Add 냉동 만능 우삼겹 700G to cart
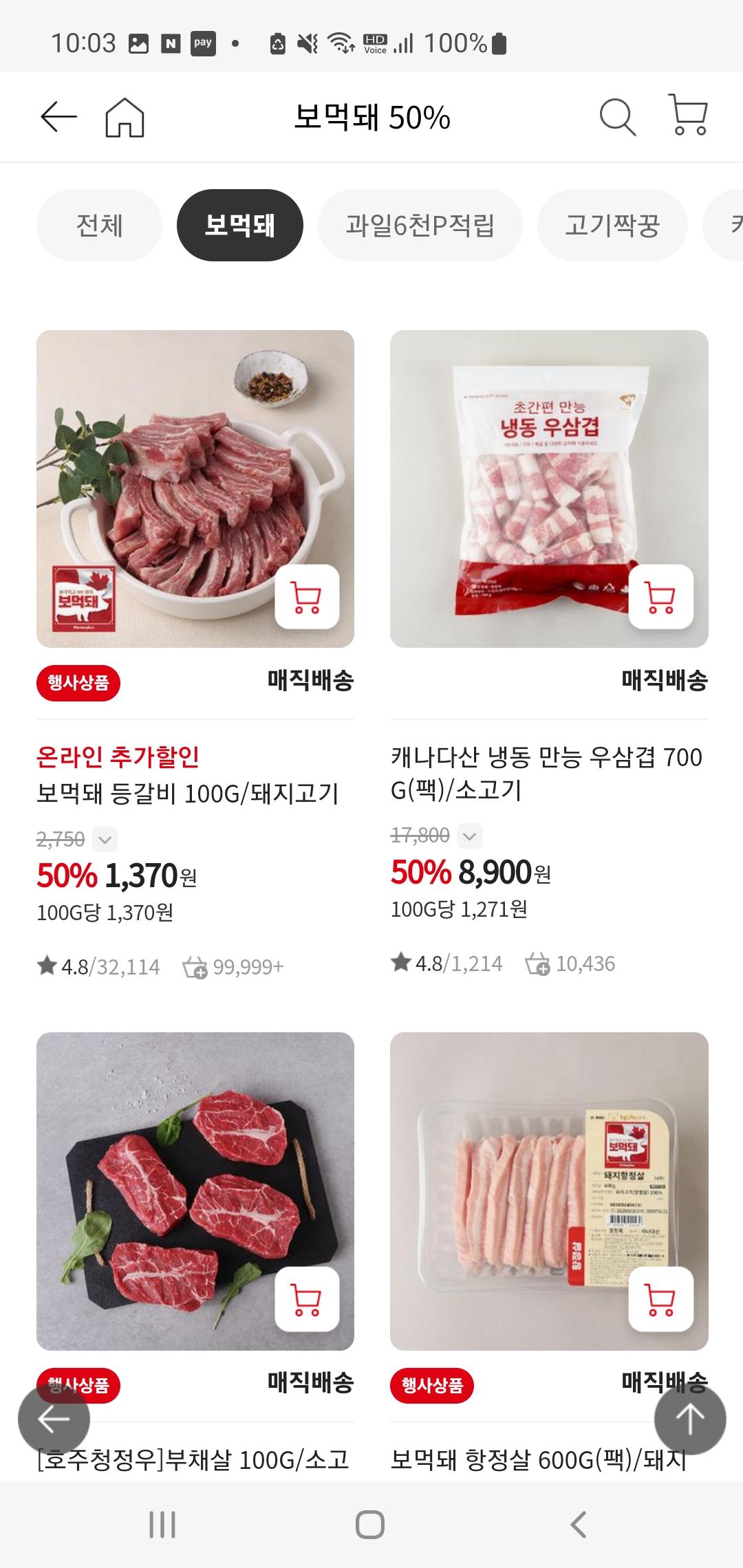This screenshot has height=1568, width=743. click(660, 597)
